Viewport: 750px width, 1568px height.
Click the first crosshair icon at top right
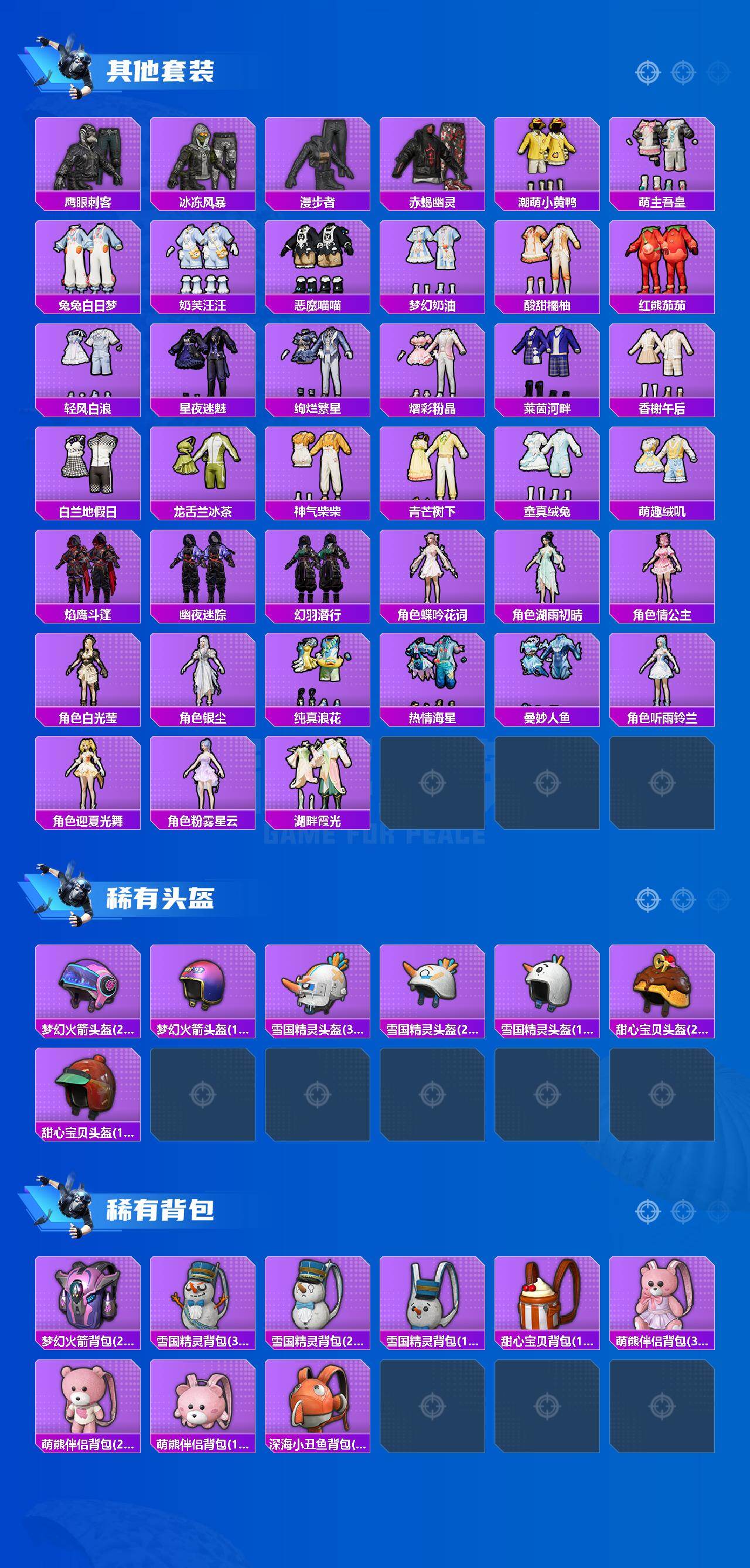[648, 72]
